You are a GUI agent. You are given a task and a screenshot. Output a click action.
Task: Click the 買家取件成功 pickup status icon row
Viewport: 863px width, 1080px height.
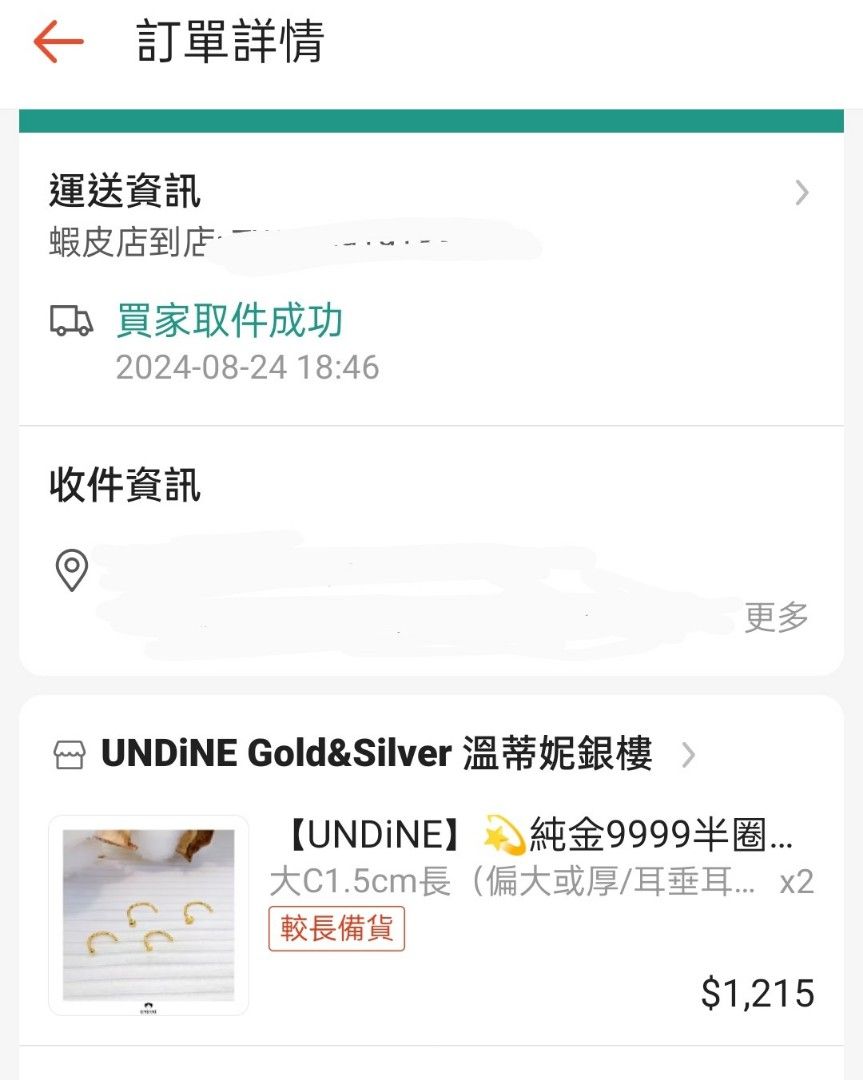230,321
